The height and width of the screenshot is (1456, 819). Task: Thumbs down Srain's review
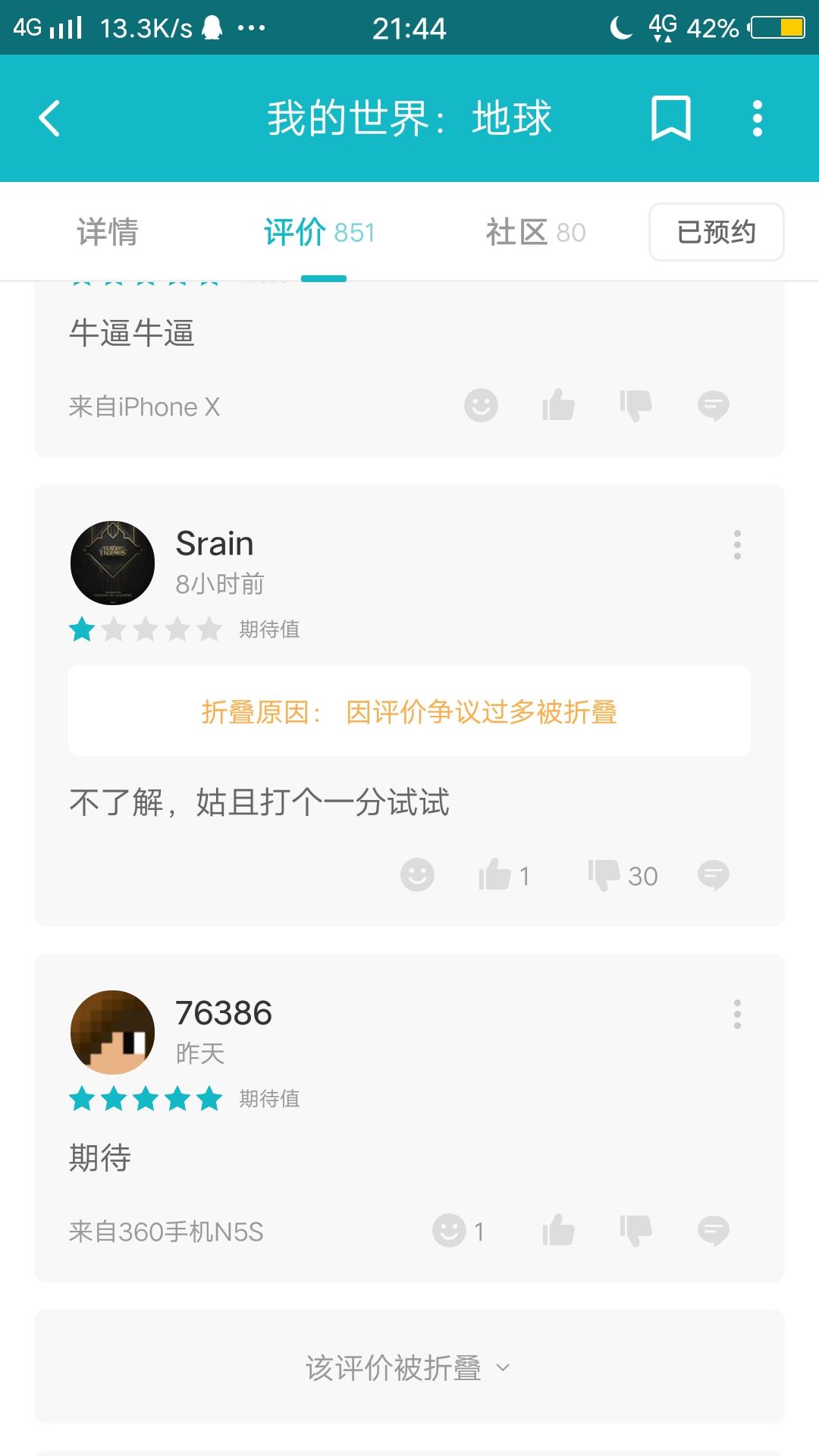click(622, 875)
